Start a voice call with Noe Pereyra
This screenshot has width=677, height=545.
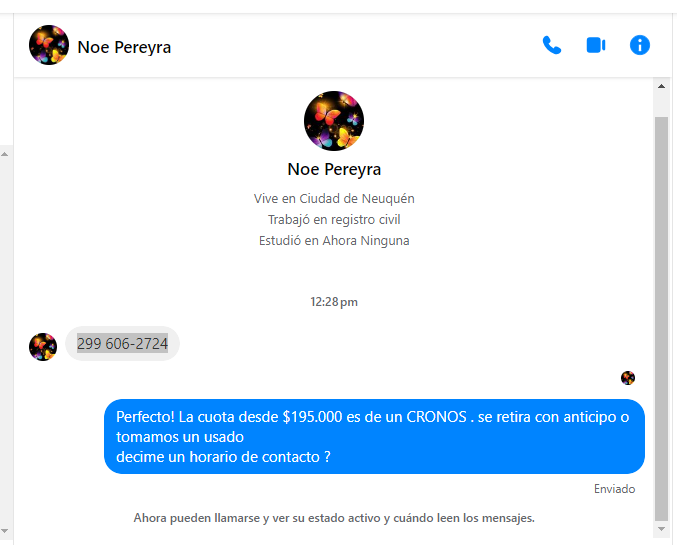click(552, 45)
